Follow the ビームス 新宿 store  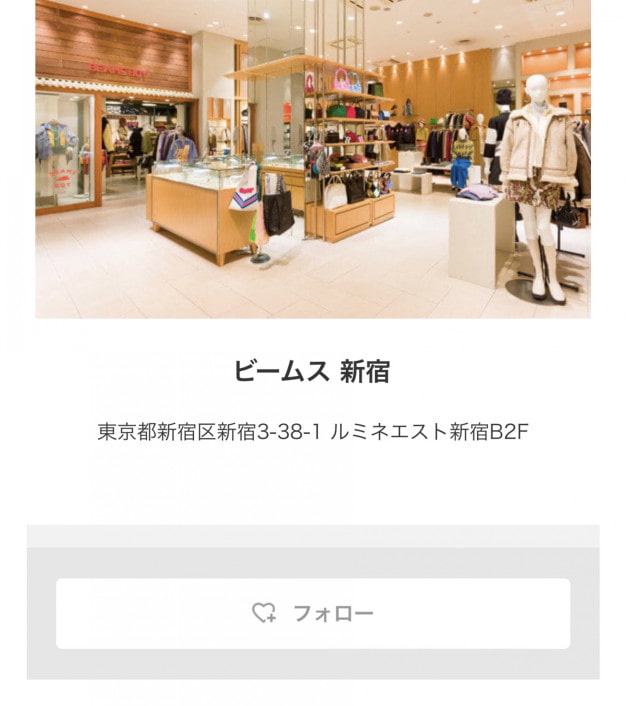[313, 613]
